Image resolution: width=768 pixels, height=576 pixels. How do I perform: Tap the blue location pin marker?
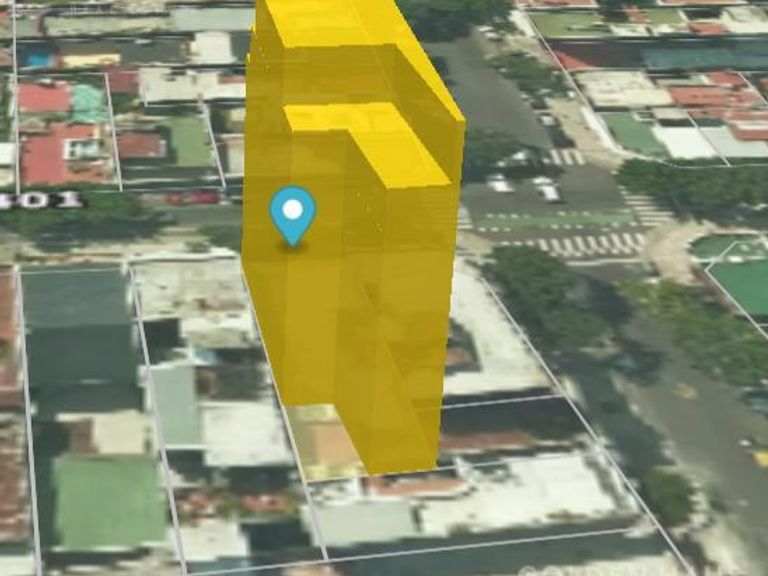coord(292,213)
